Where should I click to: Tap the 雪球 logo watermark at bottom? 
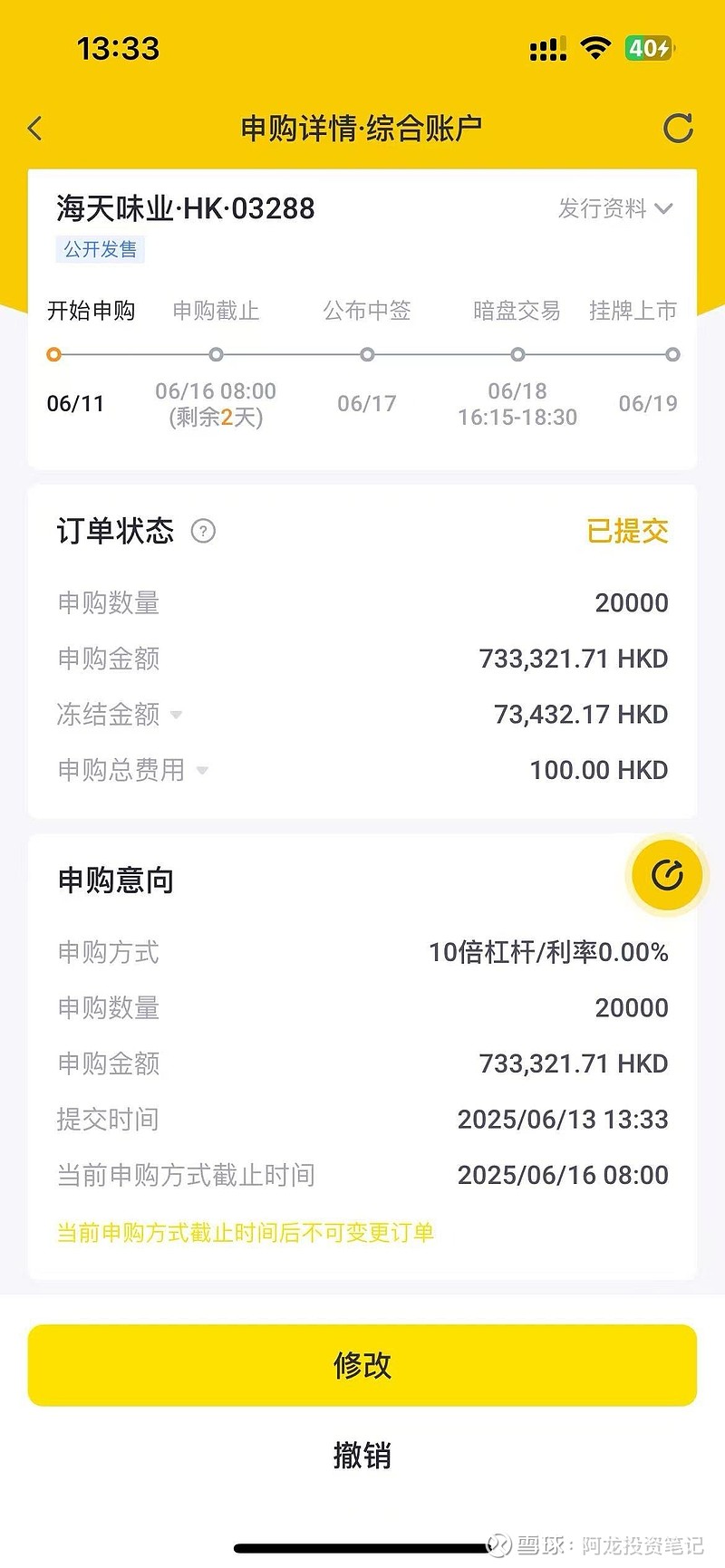pyautogui.click(x=498, y=1544)
